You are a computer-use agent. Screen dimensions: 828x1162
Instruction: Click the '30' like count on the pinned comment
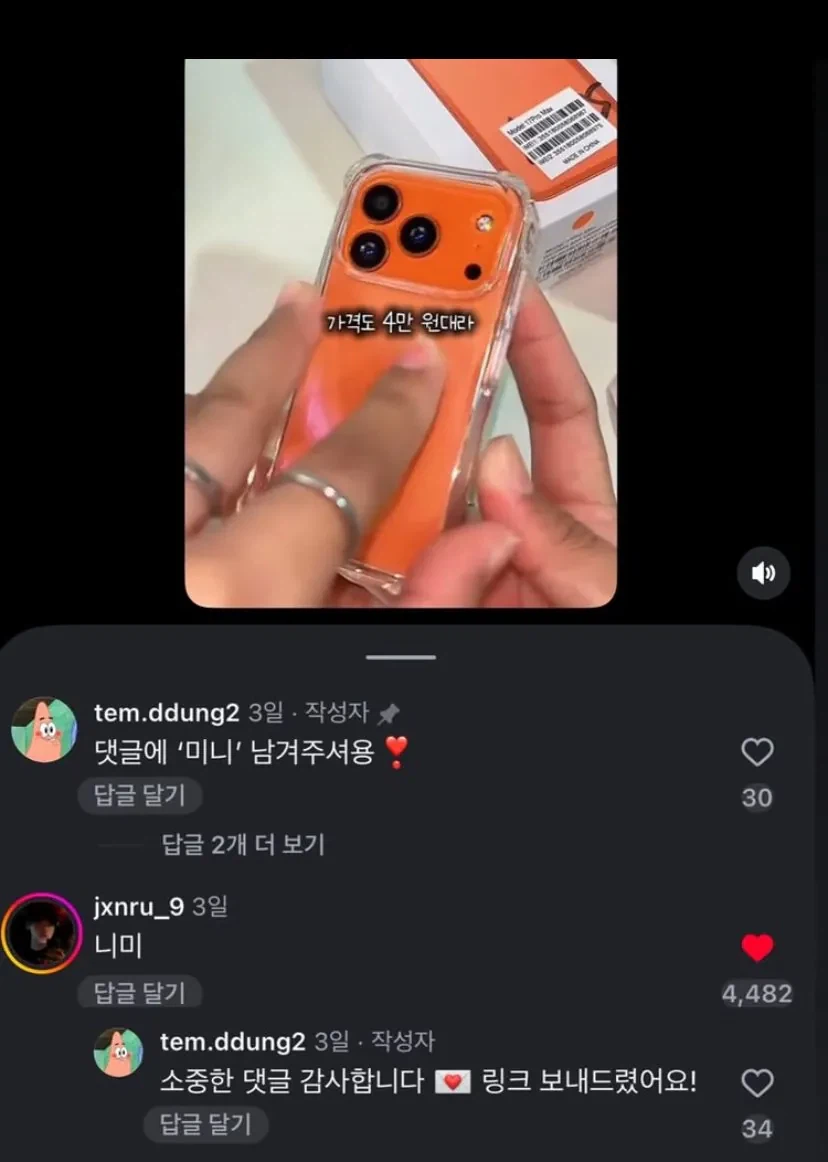[x=758, y=796]
